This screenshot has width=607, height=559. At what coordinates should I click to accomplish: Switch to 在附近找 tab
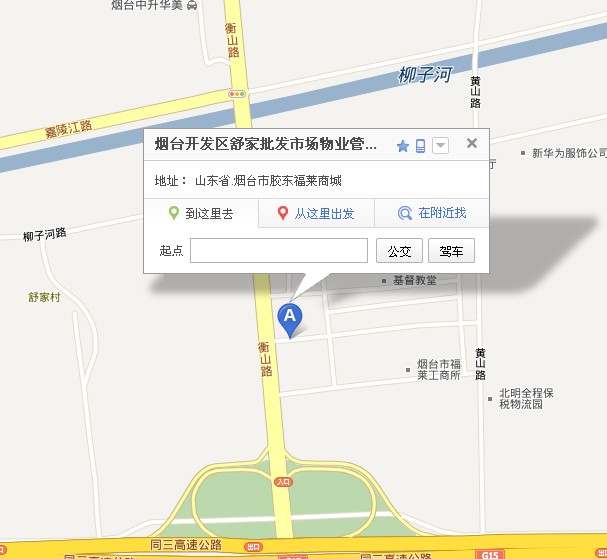432,213
